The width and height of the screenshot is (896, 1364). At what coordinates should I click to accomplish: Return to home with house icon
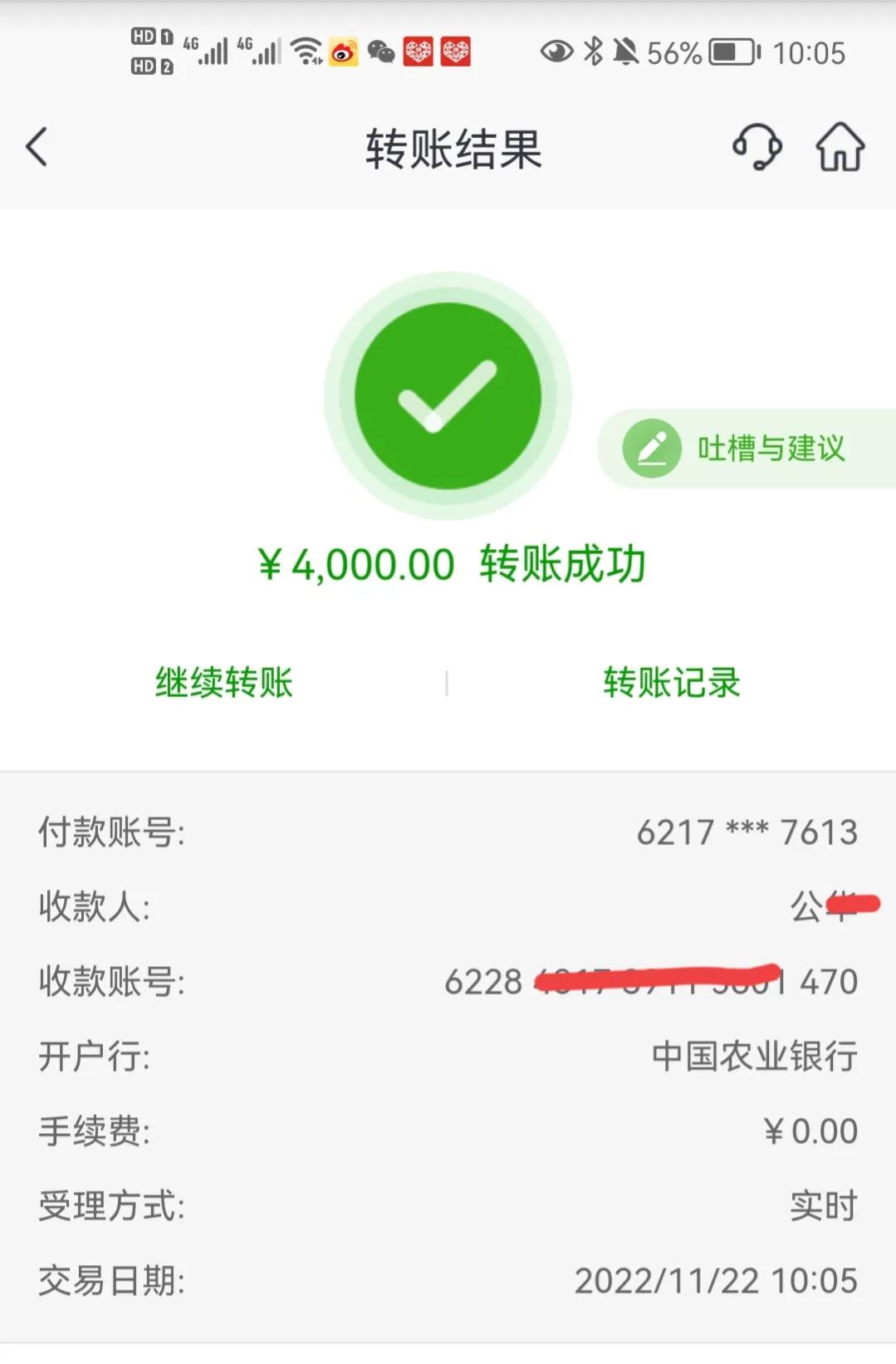[840, 148]
